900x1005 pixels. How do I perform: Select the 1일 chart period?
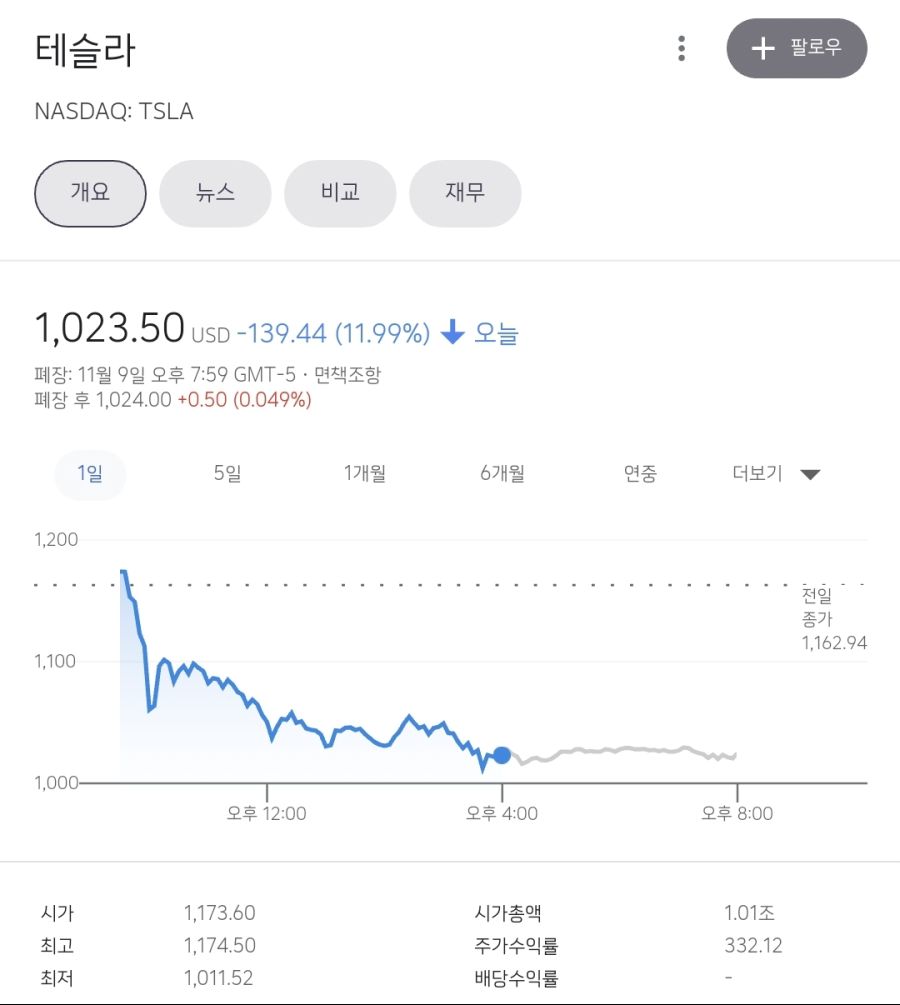click(x=90, y=474)
